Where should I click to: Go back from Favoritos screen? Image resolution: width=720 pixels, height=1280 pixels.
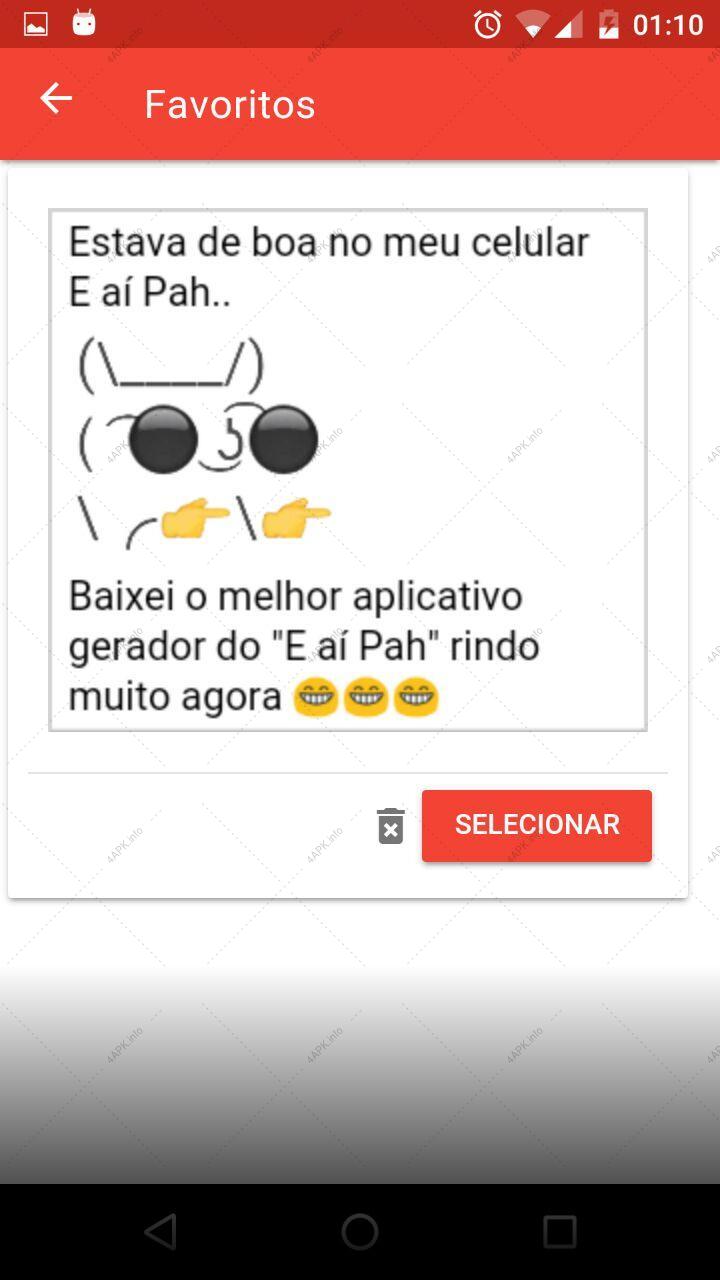(56, 99)
